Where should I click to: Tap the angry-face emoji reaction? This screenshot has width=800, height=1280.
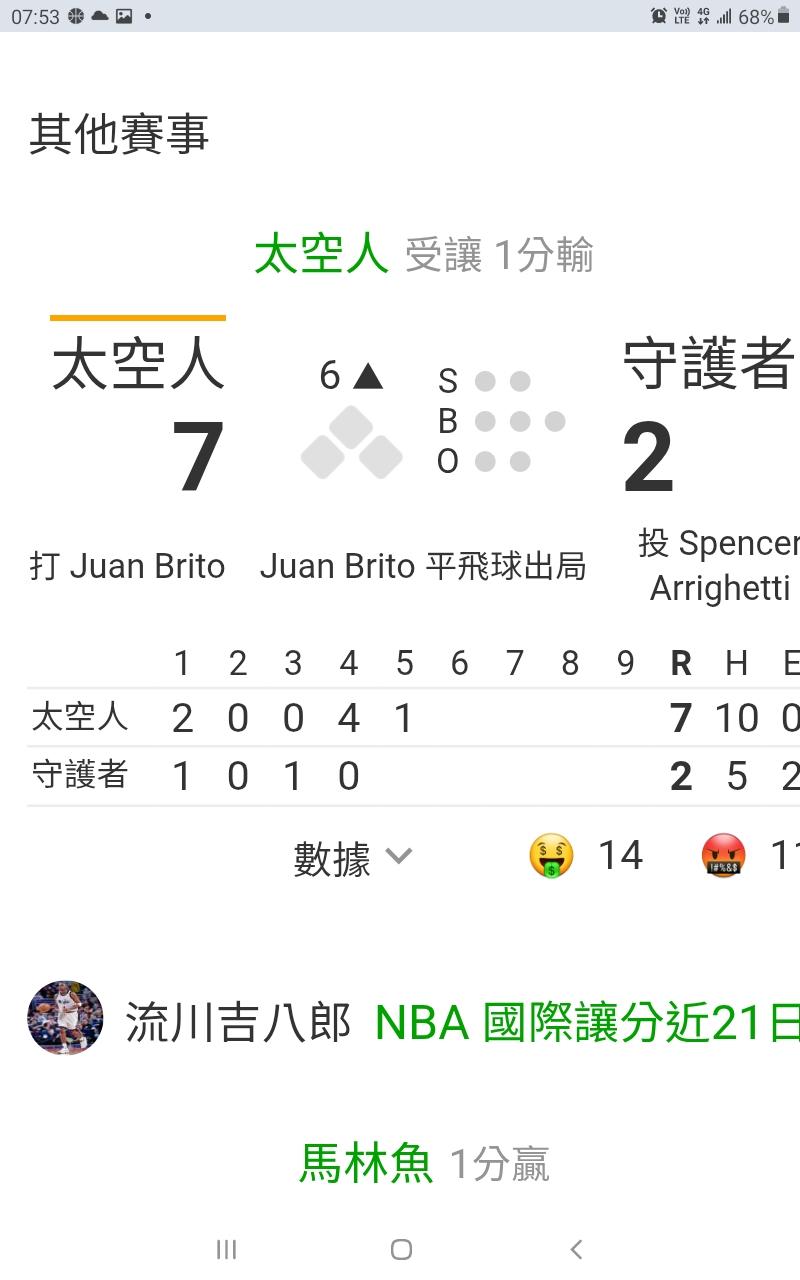[725, 856]
